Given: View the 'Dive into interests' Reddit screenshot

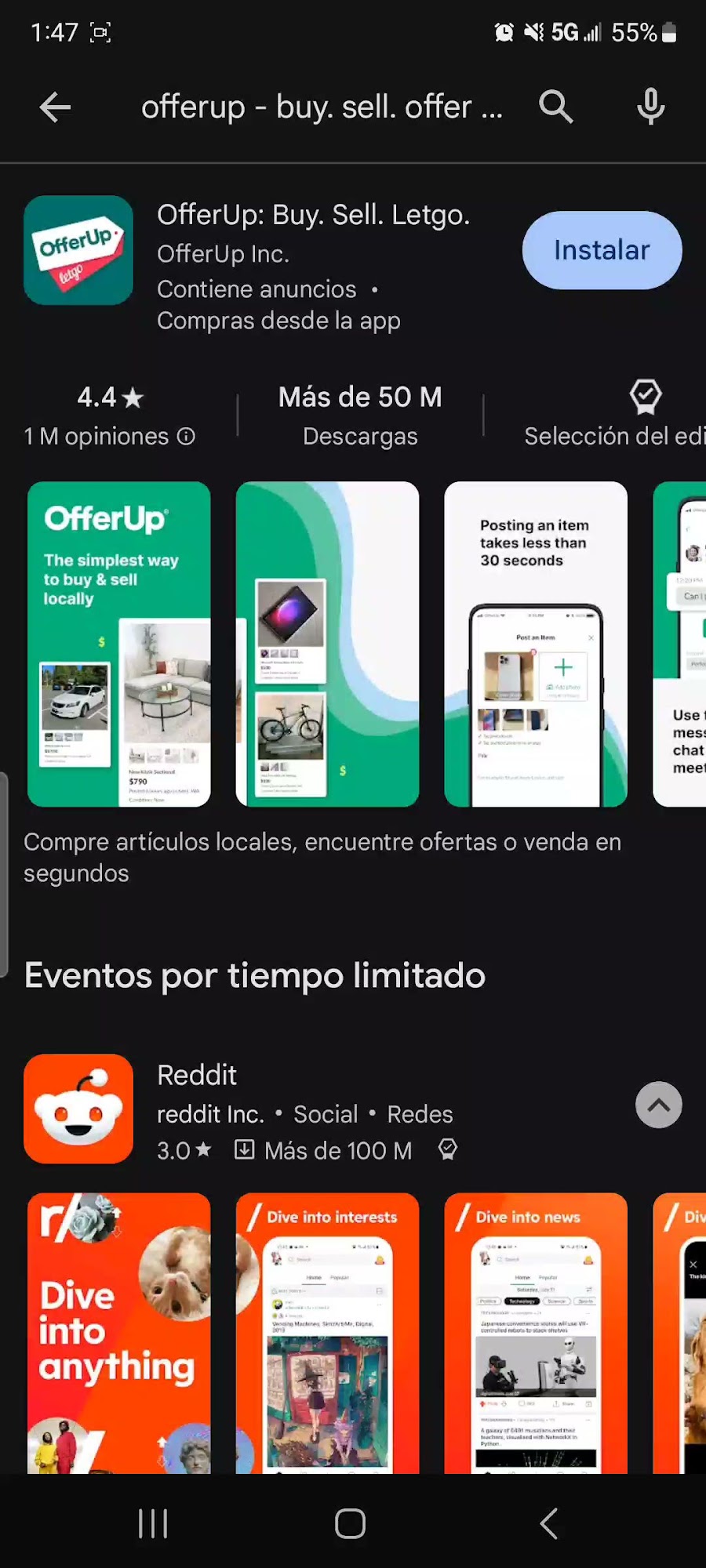Looking at the screenshot, I should [327, 1333].
